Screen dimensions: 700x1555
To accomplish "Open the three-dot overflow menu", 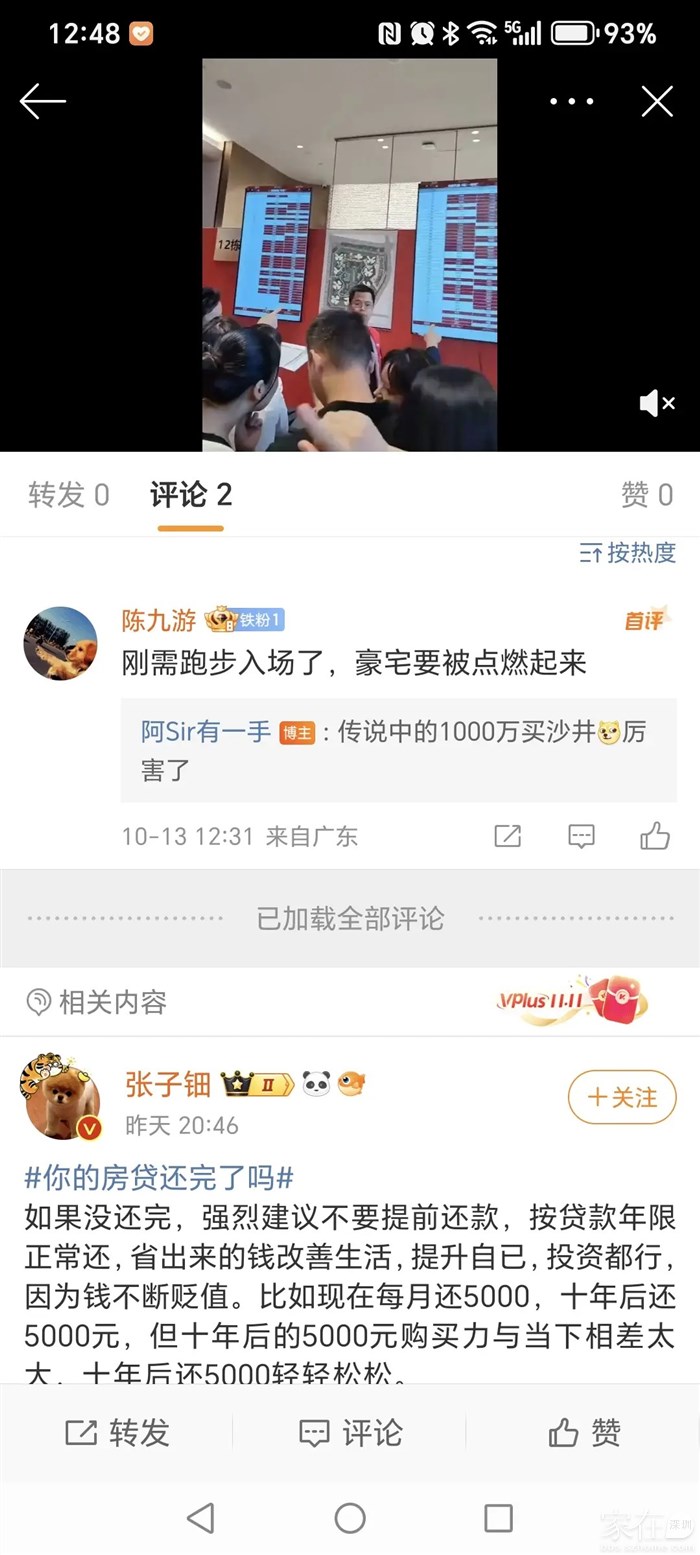I will tap(572, 101).
